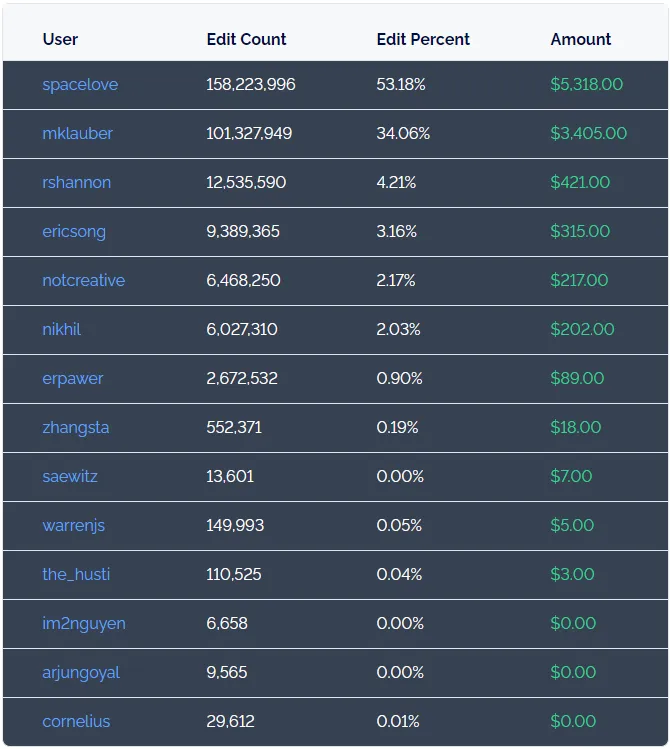Viewport: 670px width, 749px height.
Task: Open mklauber's user profile link
Action: click(77, 133)
